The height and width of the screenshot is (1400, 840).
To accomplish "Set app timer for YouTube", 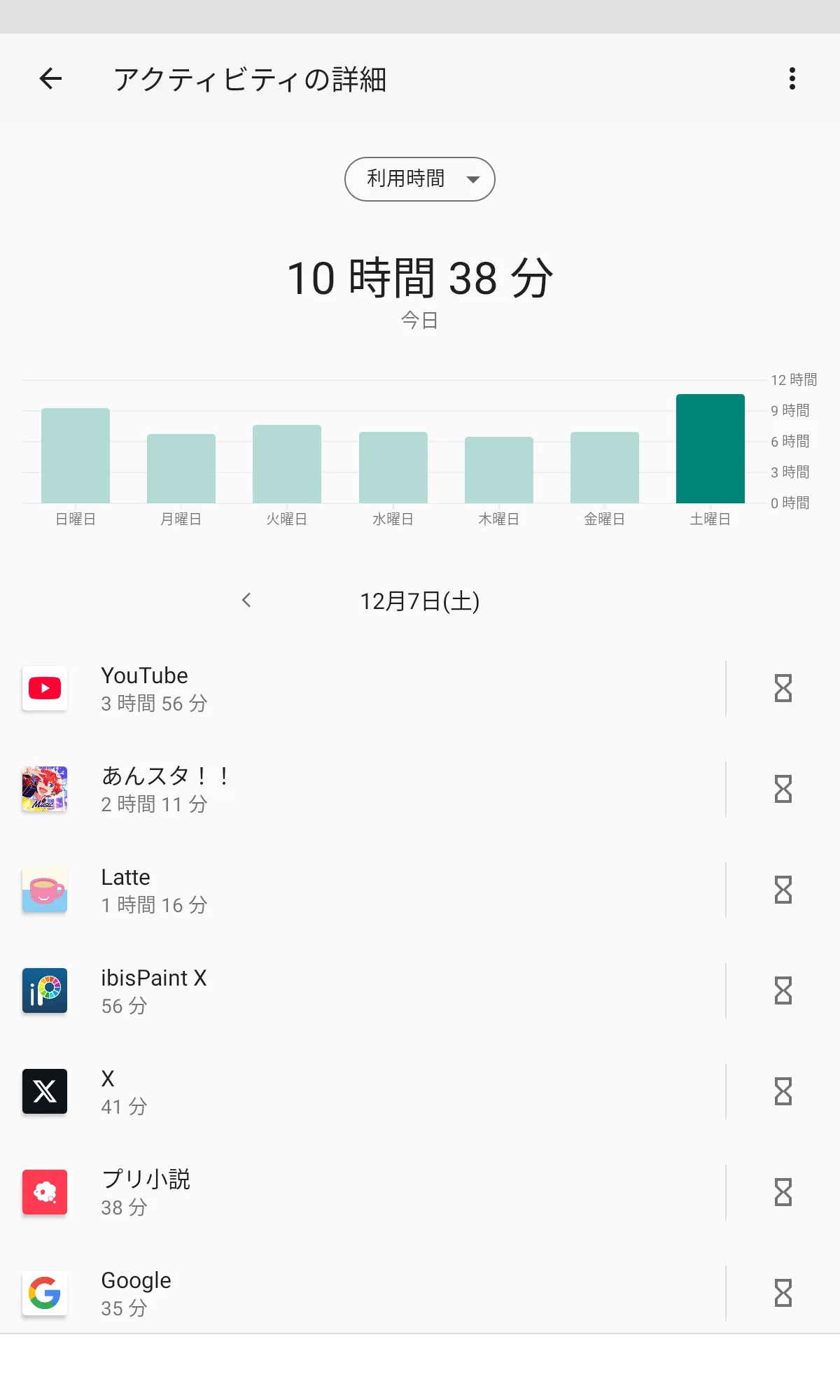I will point(783,689).
